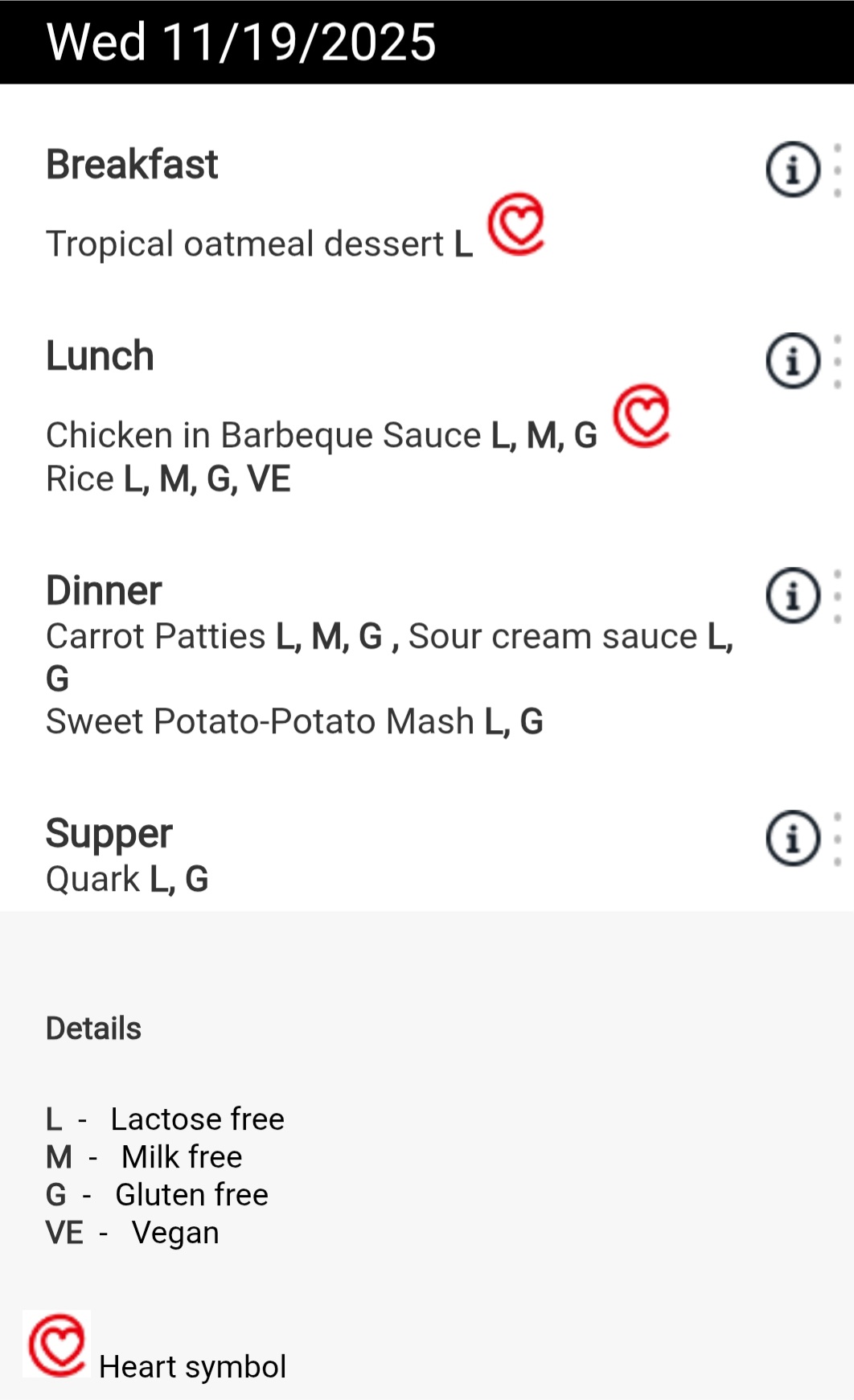Tap the info icon beside Supper

(793, 839)
